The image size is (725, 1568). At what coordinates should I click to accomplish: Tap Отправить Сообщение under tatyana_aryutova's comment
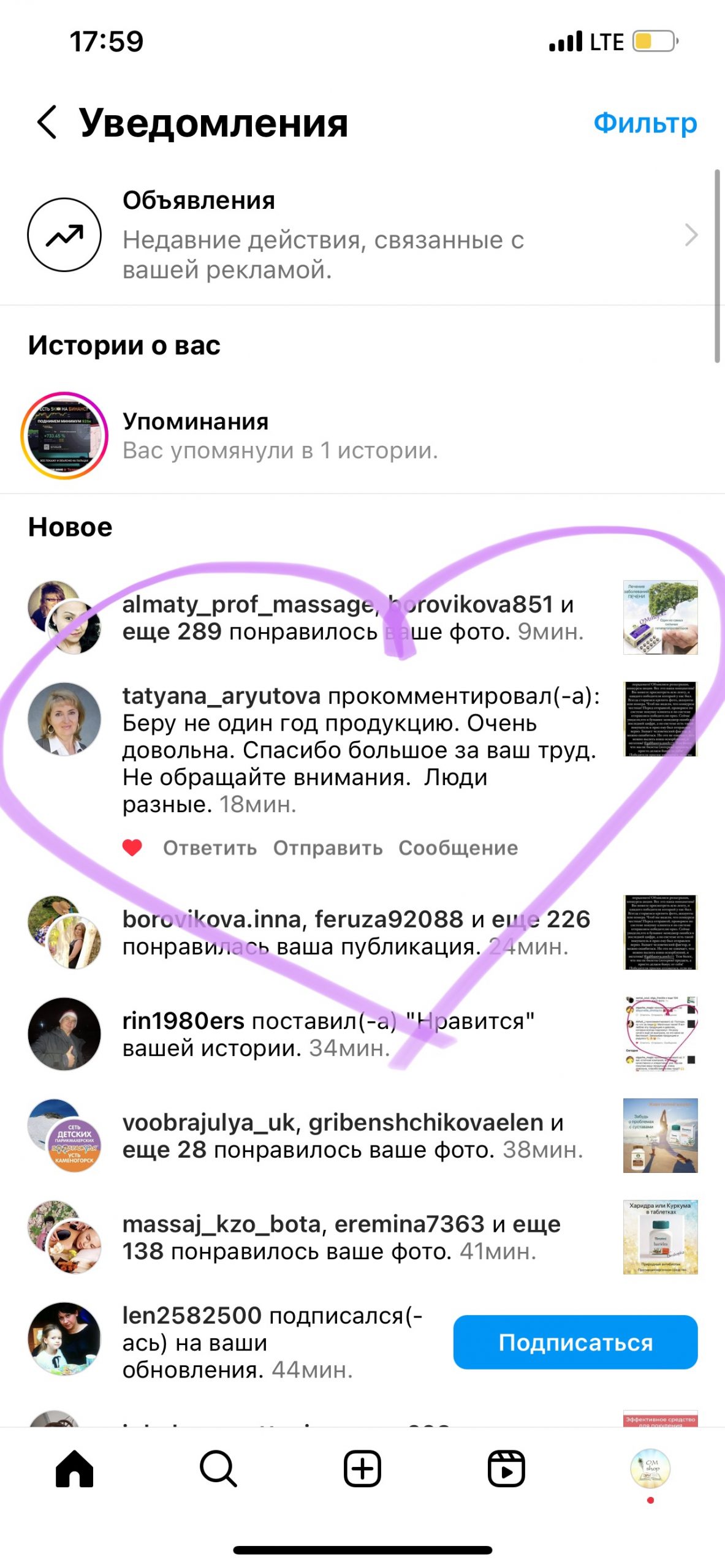click(x=395, y=848)
